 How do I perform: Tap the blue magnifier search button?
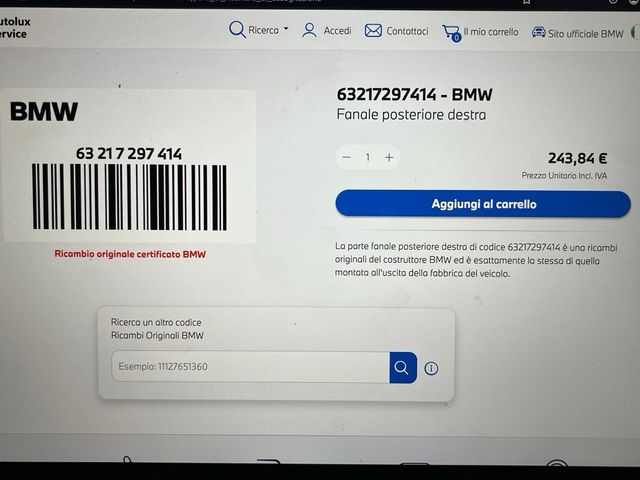(x=402, y=367)
